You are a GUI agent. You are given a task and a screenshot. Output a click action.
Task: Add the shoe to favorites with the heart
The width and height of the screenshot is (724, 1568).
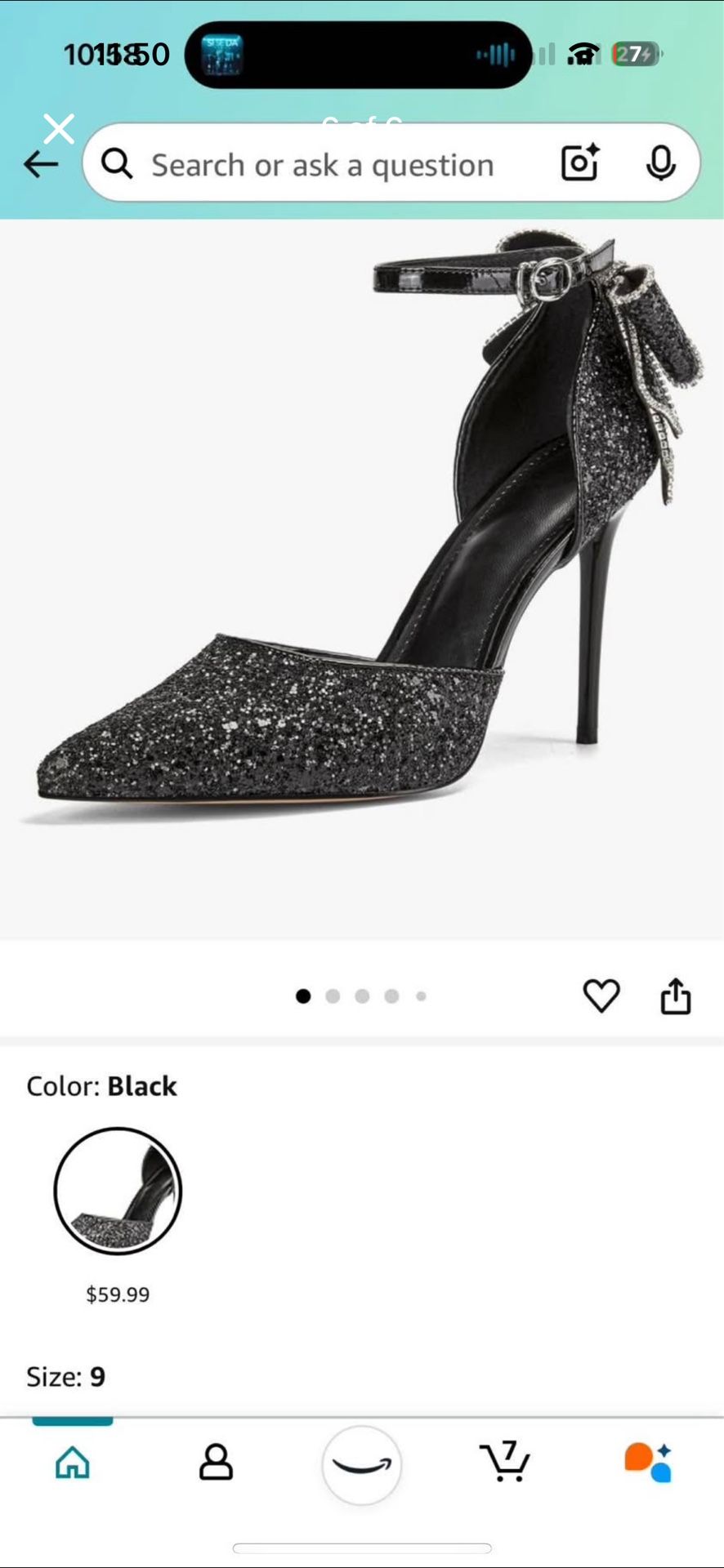click(x=601, y=996)
